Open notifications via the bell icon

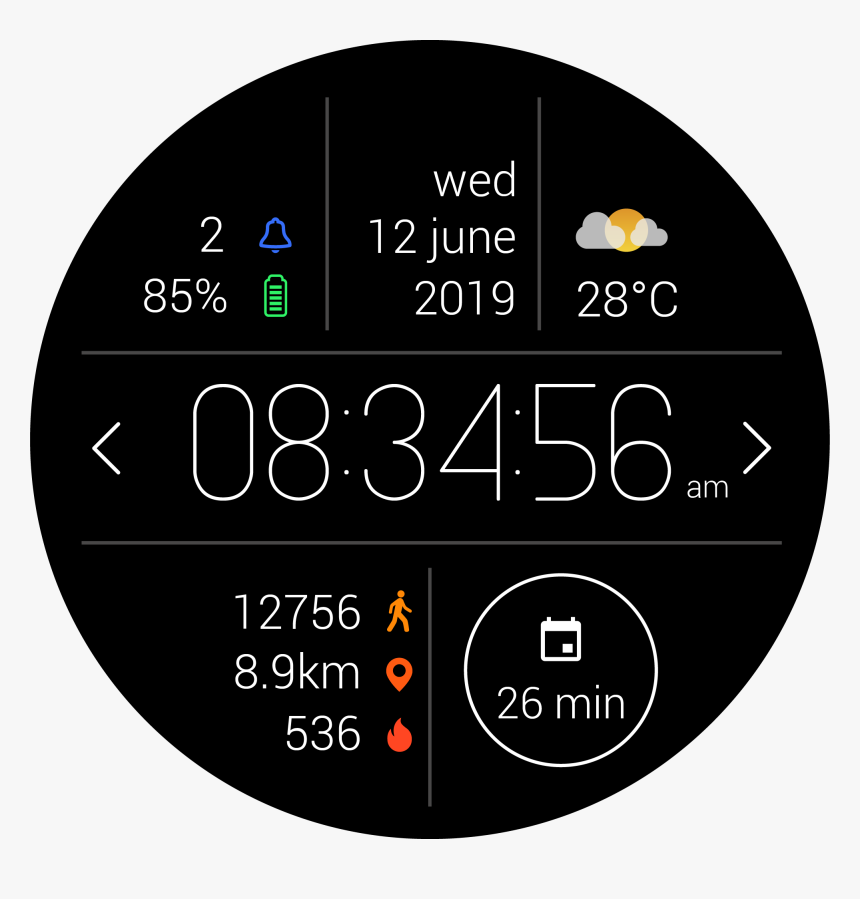pyautogui.click(x=272, y=235)
